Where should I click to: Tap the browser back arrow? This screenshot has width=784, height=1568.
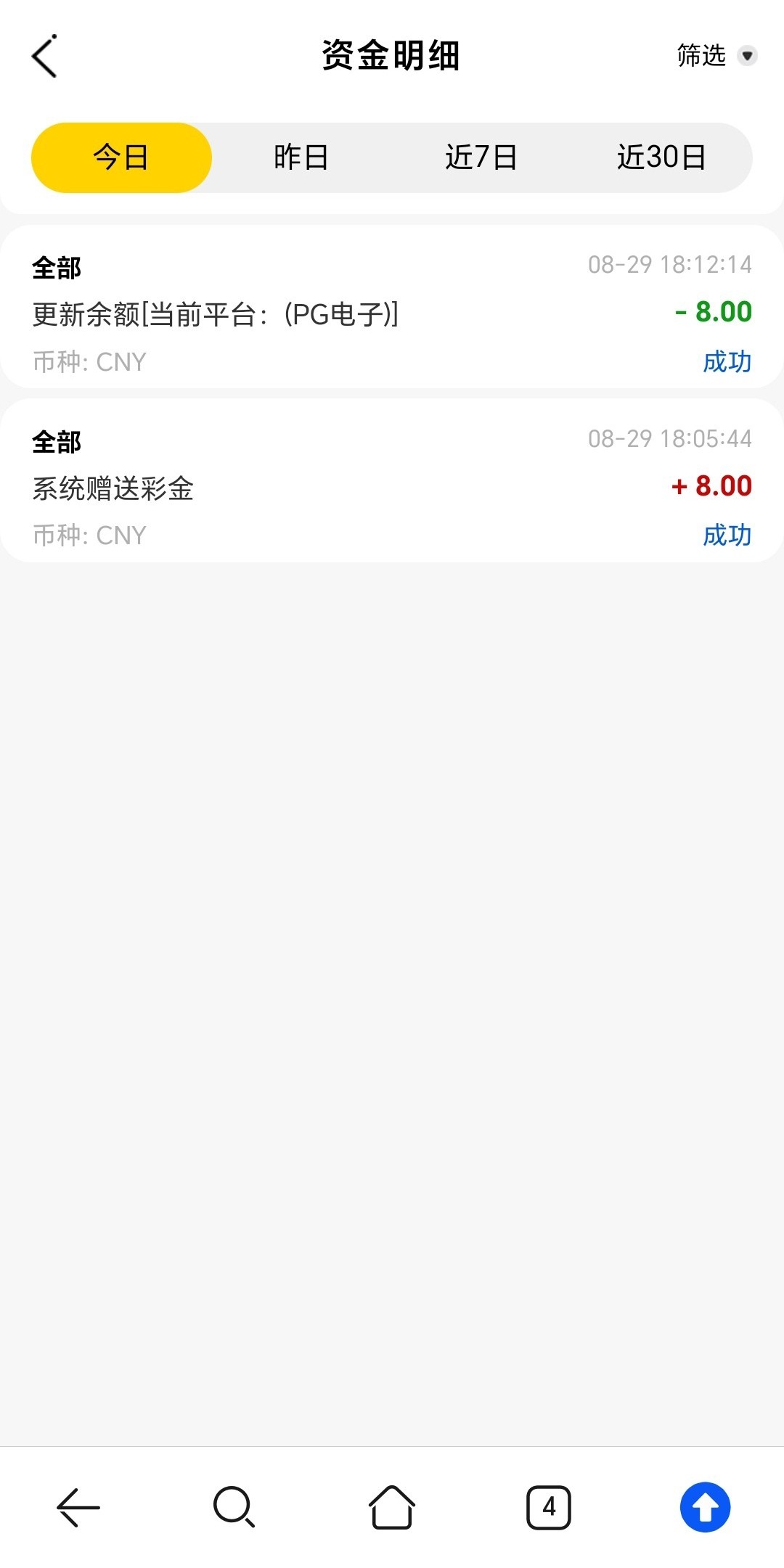tap(78, 1507)
